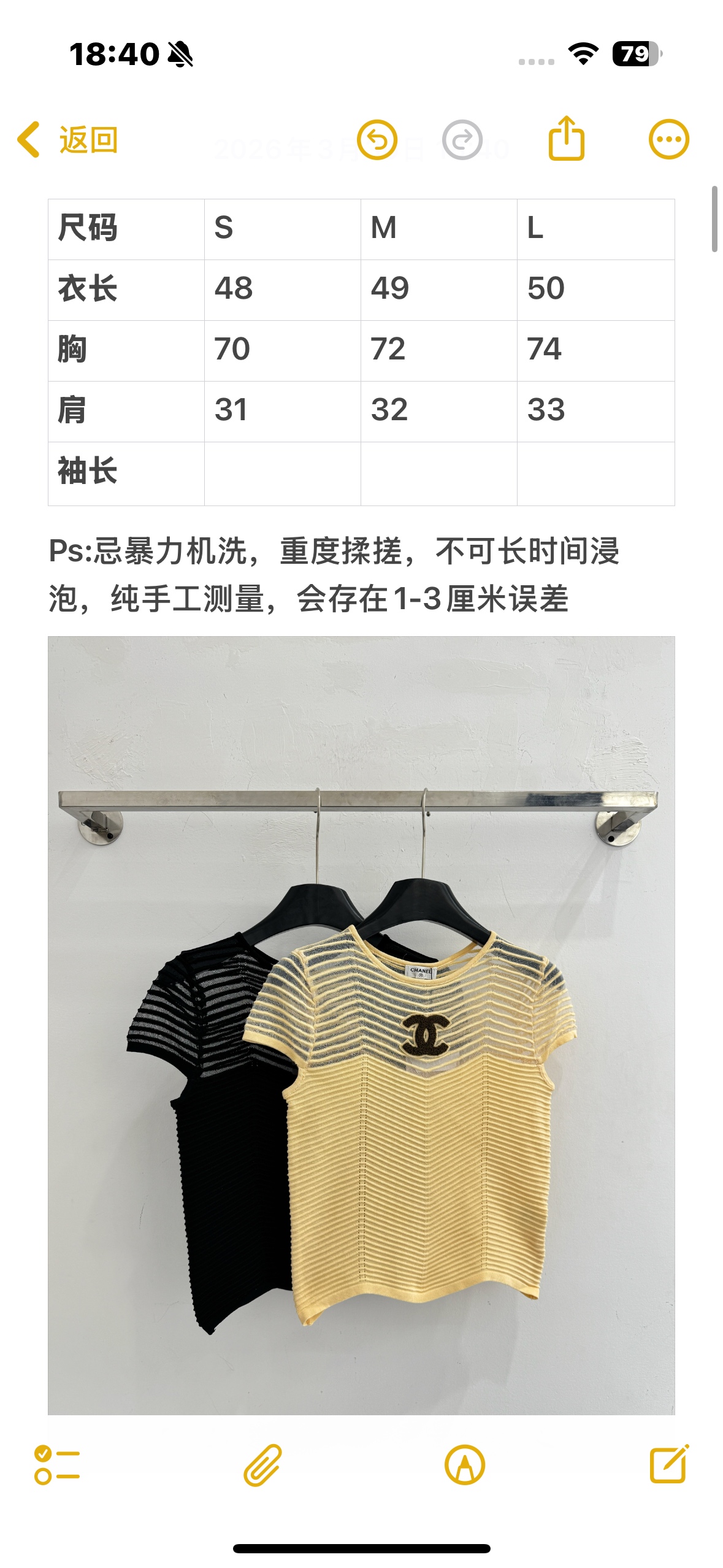Add a checklist to the note
Screen dimensions: 723x1568
pos(57,1465)
